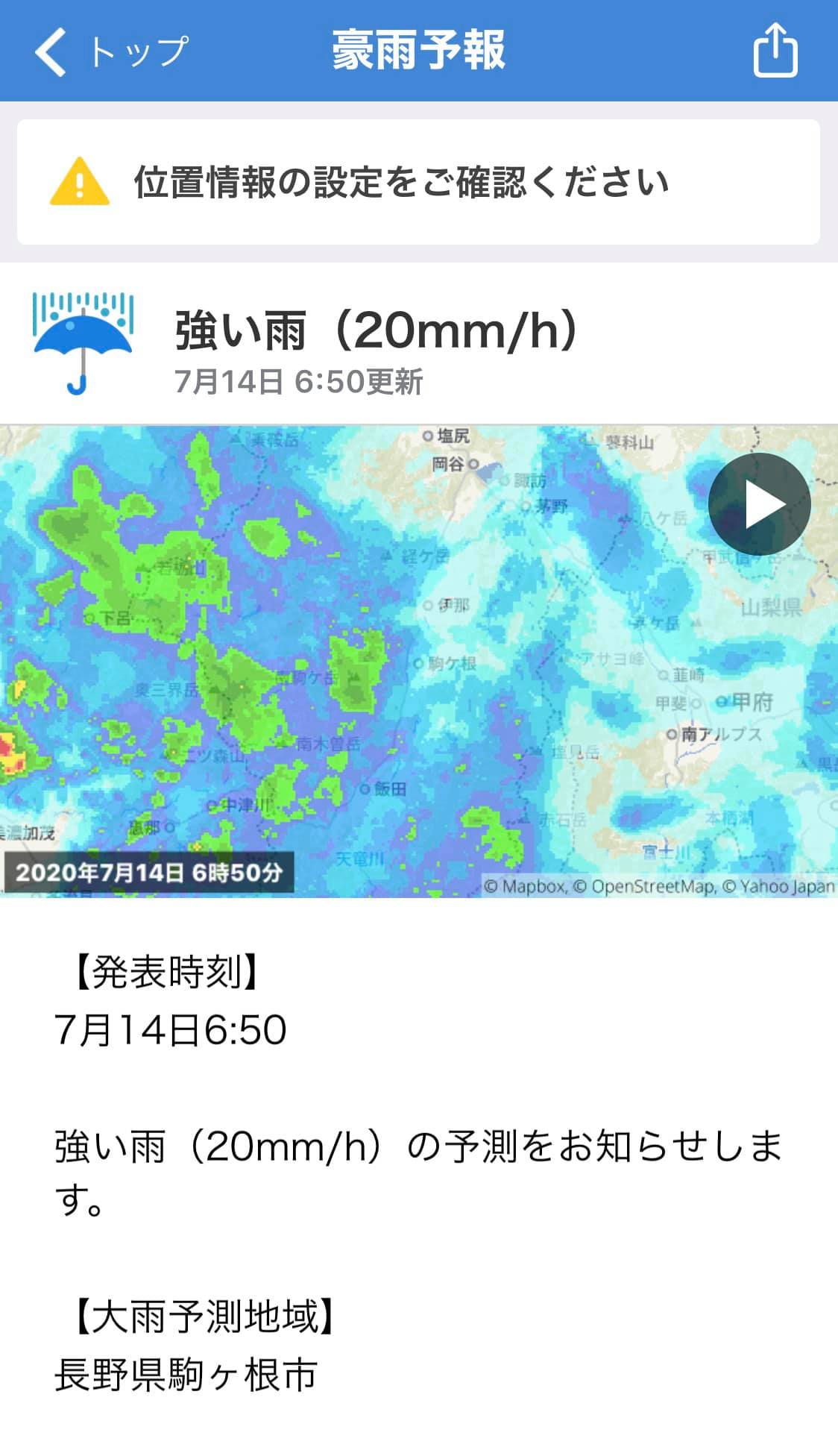
Task: Play the rain radar animation
Action: click(x=759, y=504)
